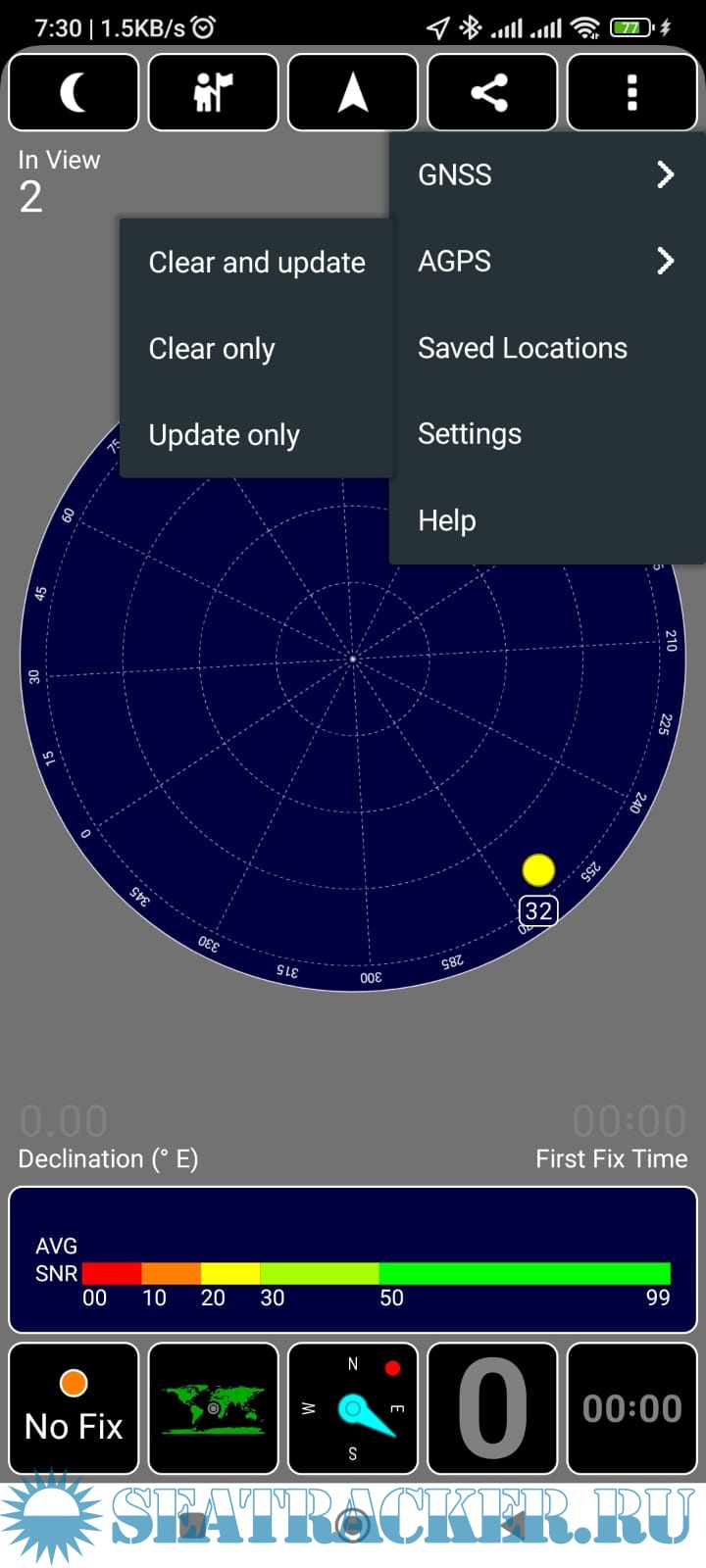The image size is (706, 1568).
Task: Tap the speed tile showing 0
Action: click(492, 1408)
